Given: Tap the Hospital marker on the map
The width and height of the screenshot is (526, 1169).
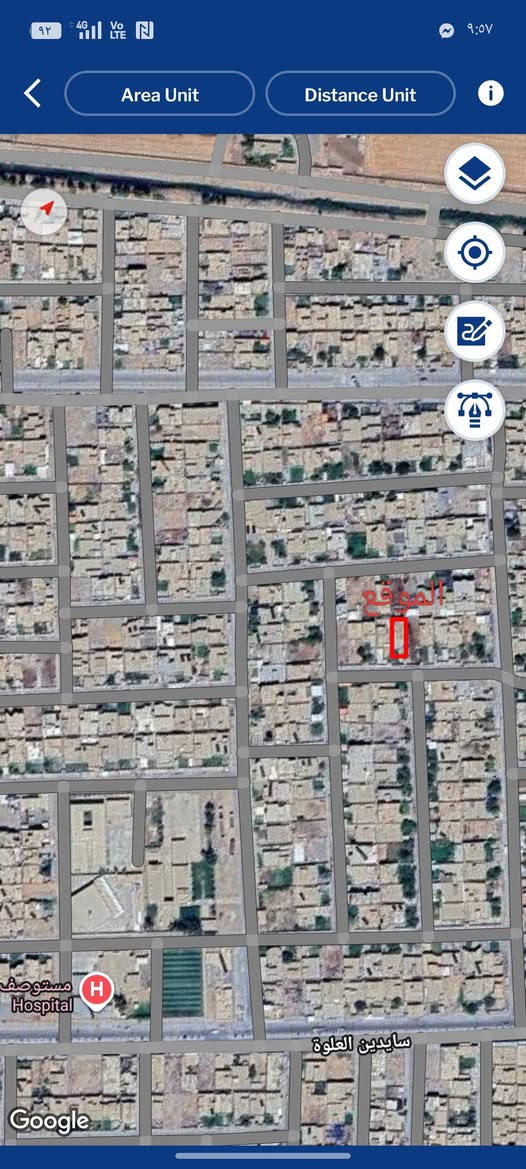Looking at the screenshot, I should 96,992.
